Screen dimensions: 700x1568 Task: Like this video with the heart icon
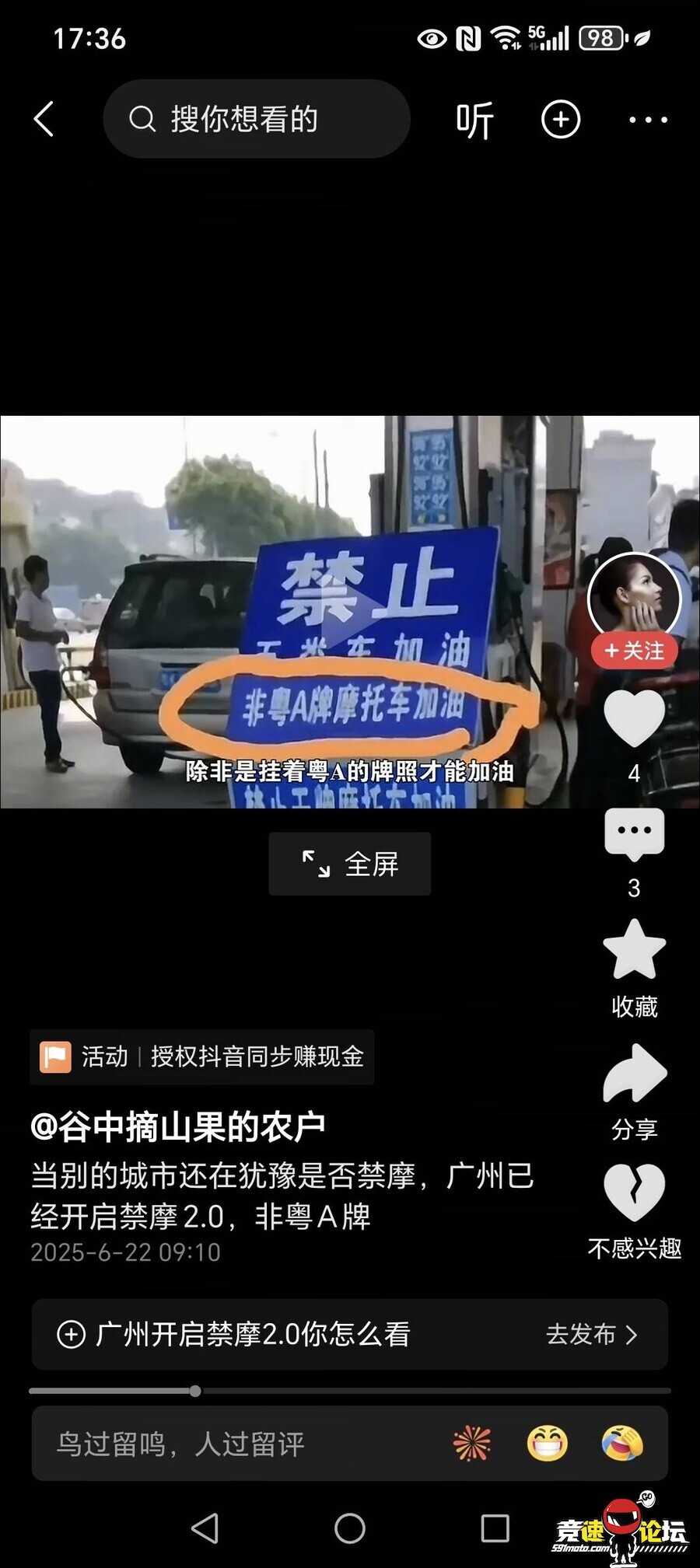tap(634, 719)
